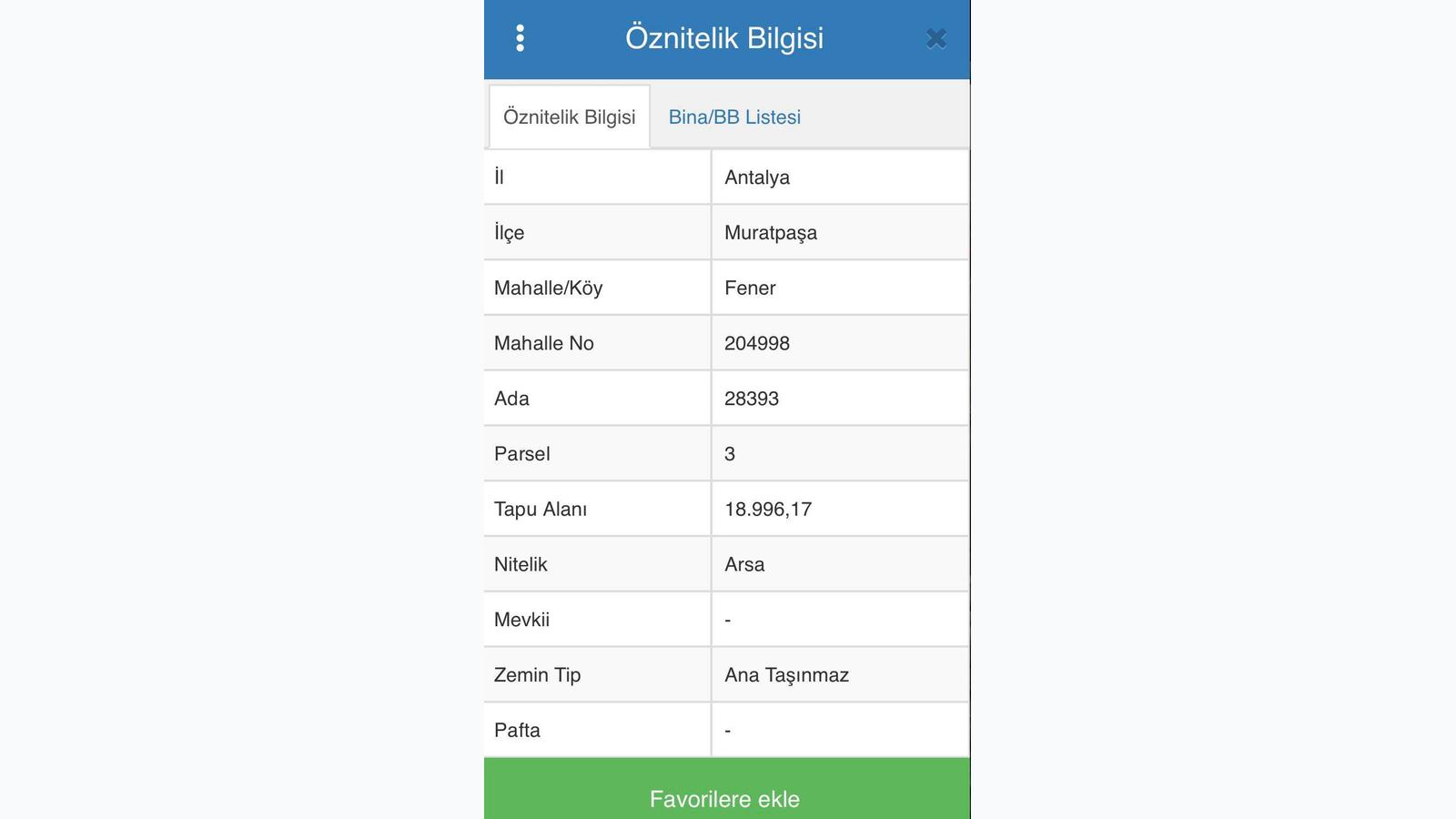Close the Öznitelik Bilgisi panel

click(935, 38)
